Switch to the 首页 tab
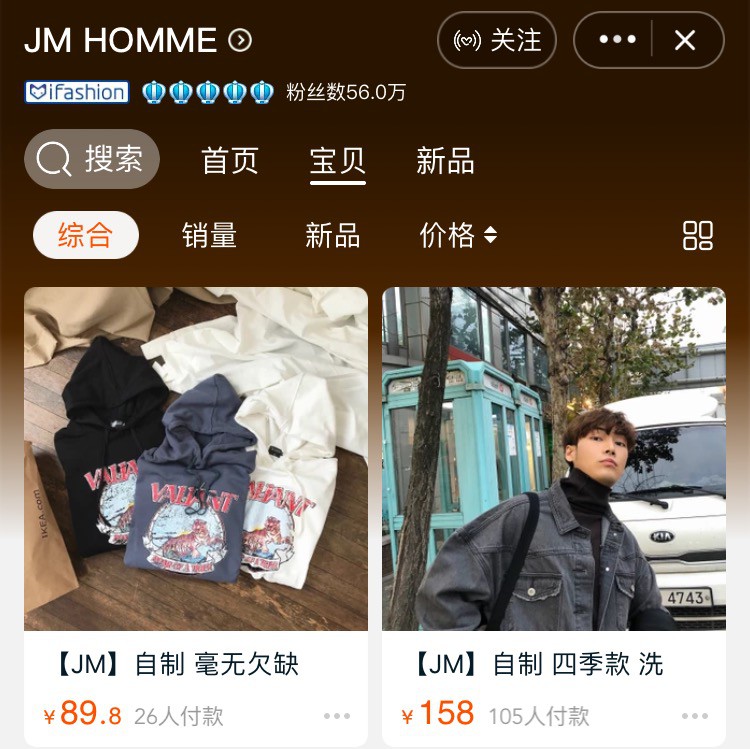750x749 pixels. [230, 160]
